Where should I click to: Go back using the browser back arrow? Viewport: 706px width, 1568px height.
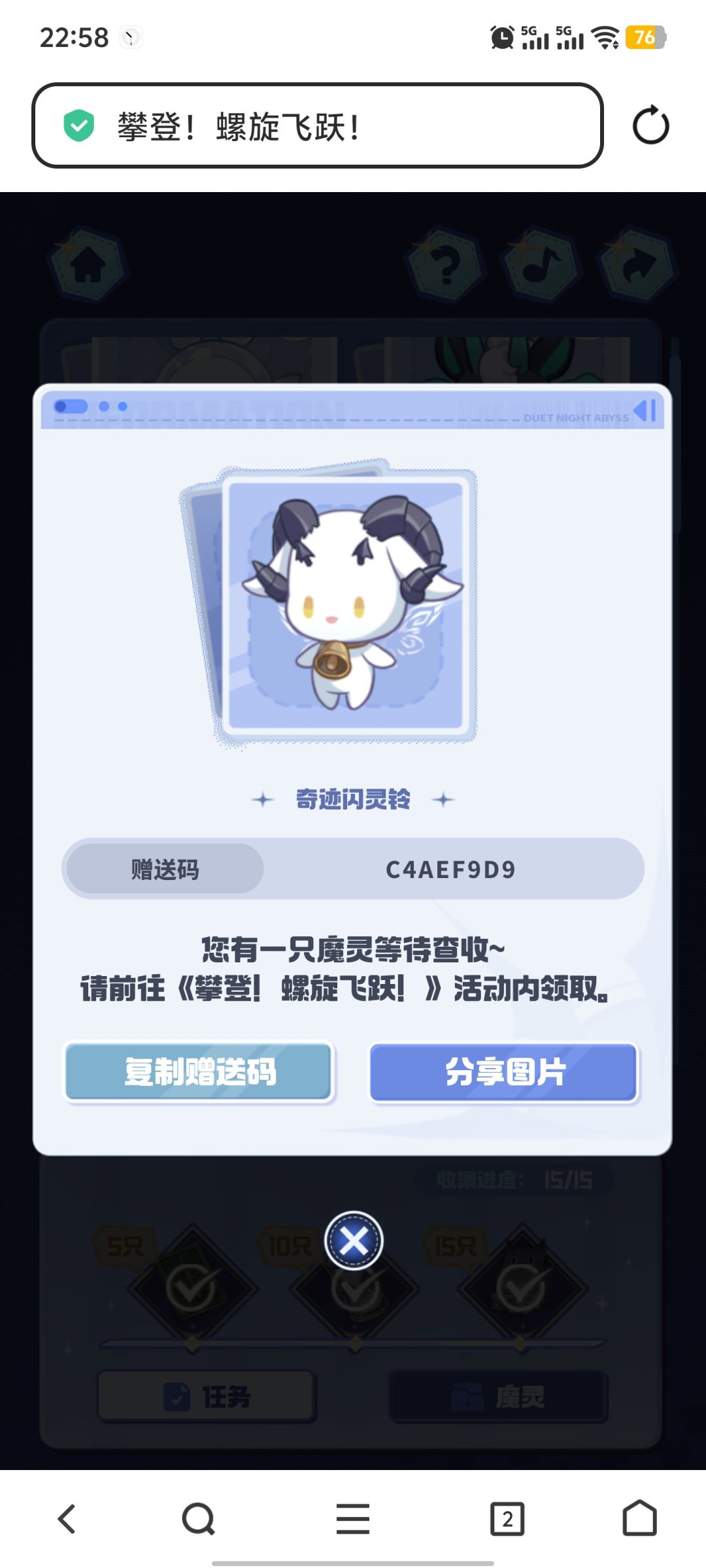pos(67,1518)
